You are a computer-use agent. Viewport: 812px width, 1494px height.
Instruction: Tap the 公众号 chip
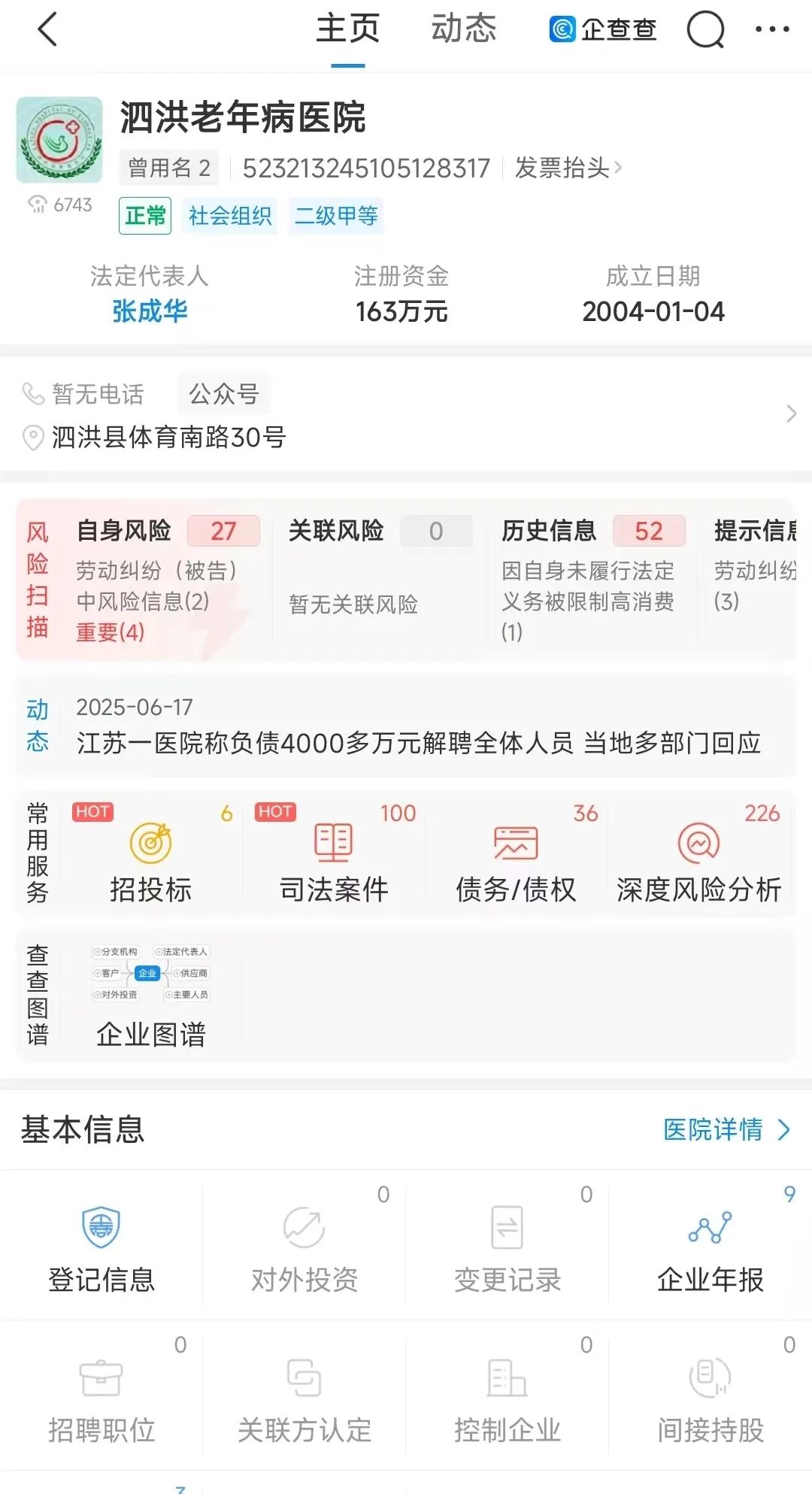tap(224, 394)
